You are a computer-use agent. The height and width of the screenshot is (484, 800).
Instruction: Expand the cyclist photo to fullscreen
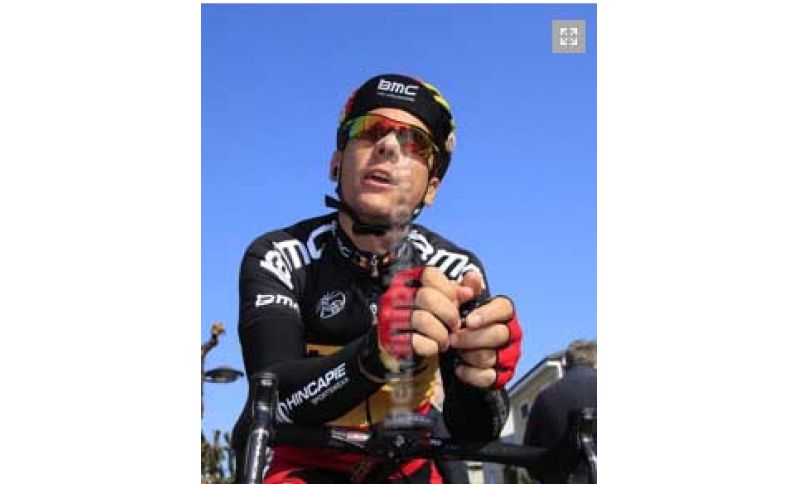tap(568, 37)
